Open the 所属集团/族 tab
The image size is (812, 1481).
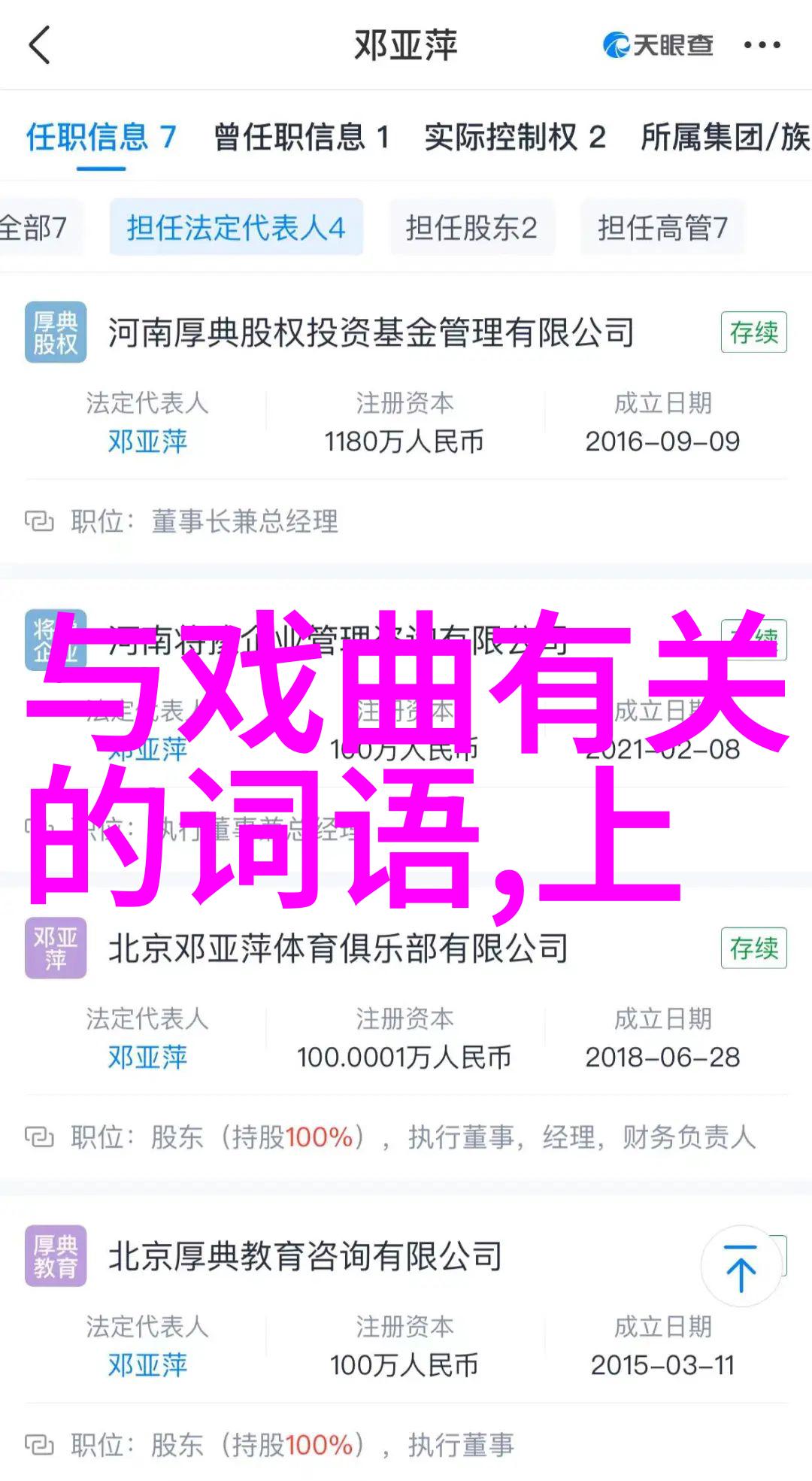(725, 138)
